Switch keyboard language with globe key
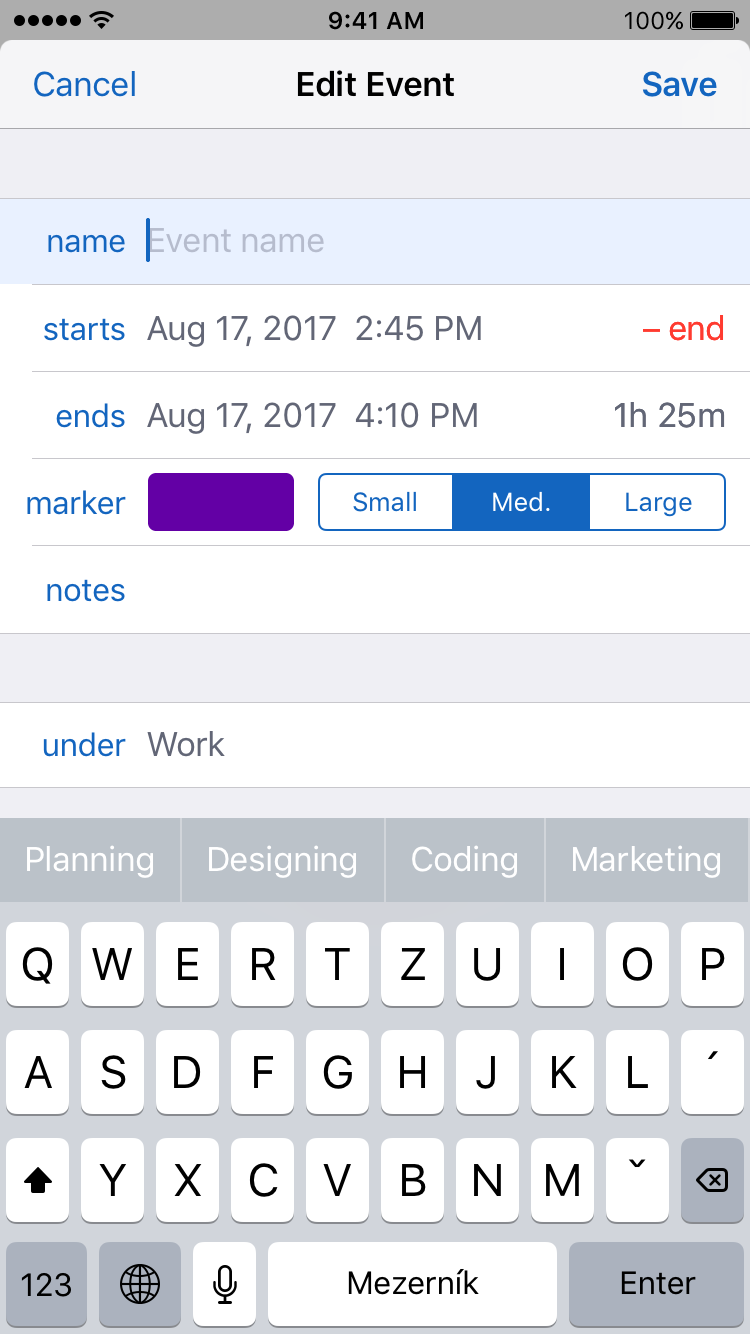 pyautogui.click(x=140, y=1284)
